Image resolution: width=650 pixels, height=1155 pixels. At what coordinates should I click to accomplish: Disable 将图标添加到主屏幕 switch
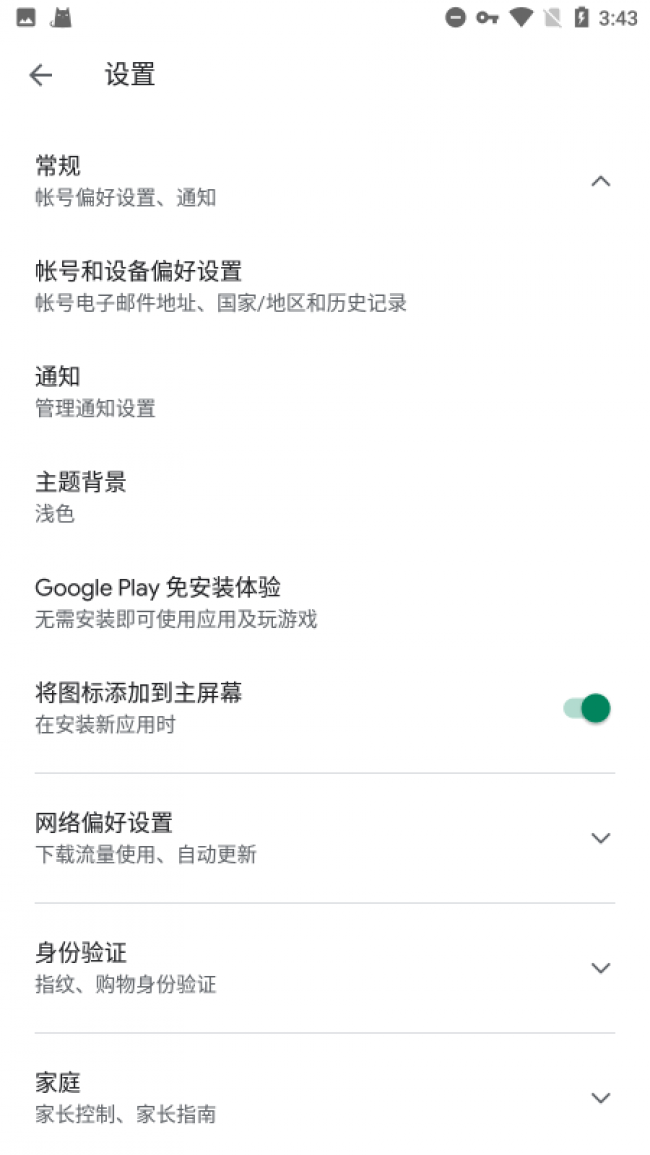pyautogui.click(x=588, y=708)
